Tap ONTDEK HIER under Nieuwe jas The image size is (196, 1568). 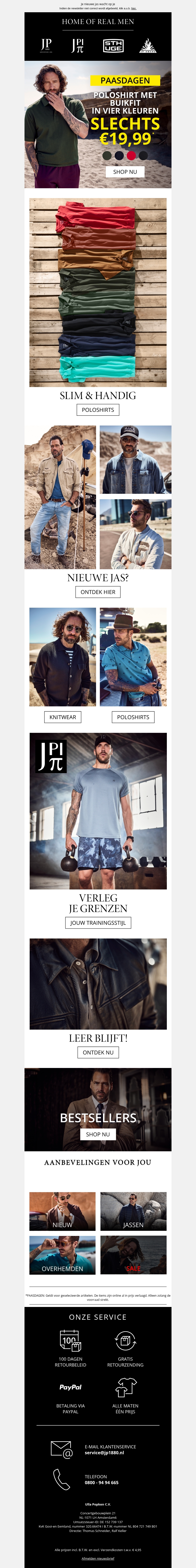[x=98, y=592]
